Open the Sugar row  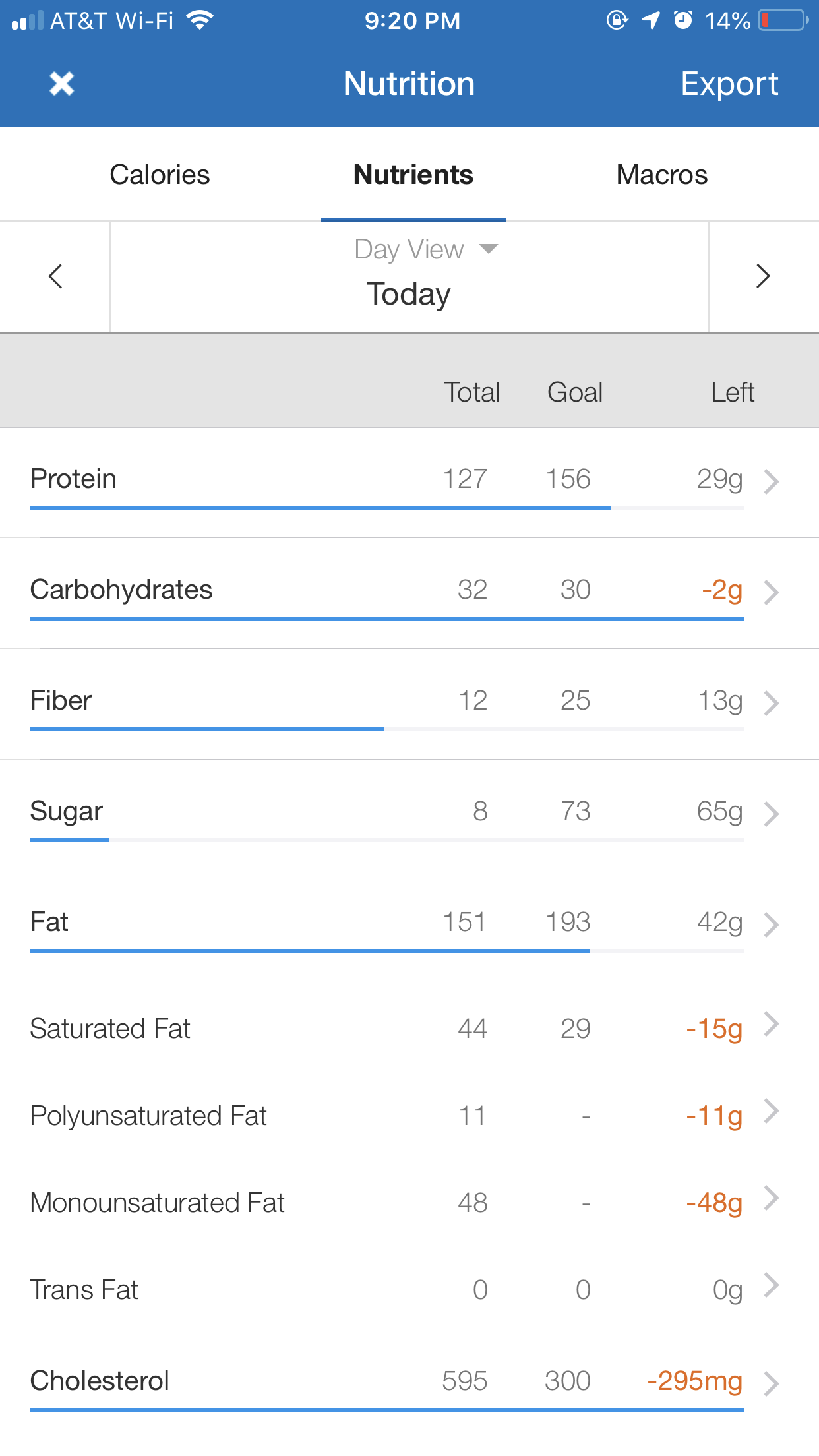(x=409, y=815)
